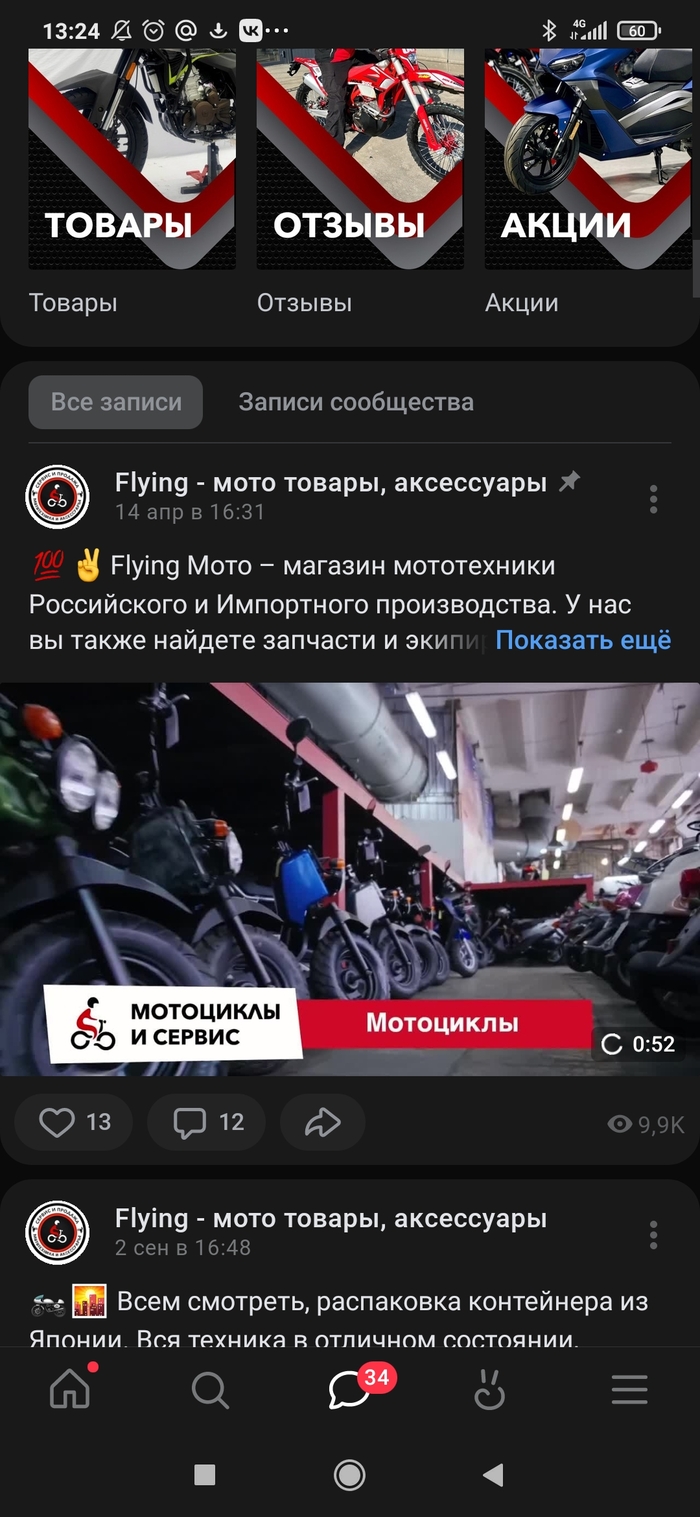This screenshot has width=700, height=1517.
Task: Open overflow menu of the 2 сен post
Action: coord(653,1234)
